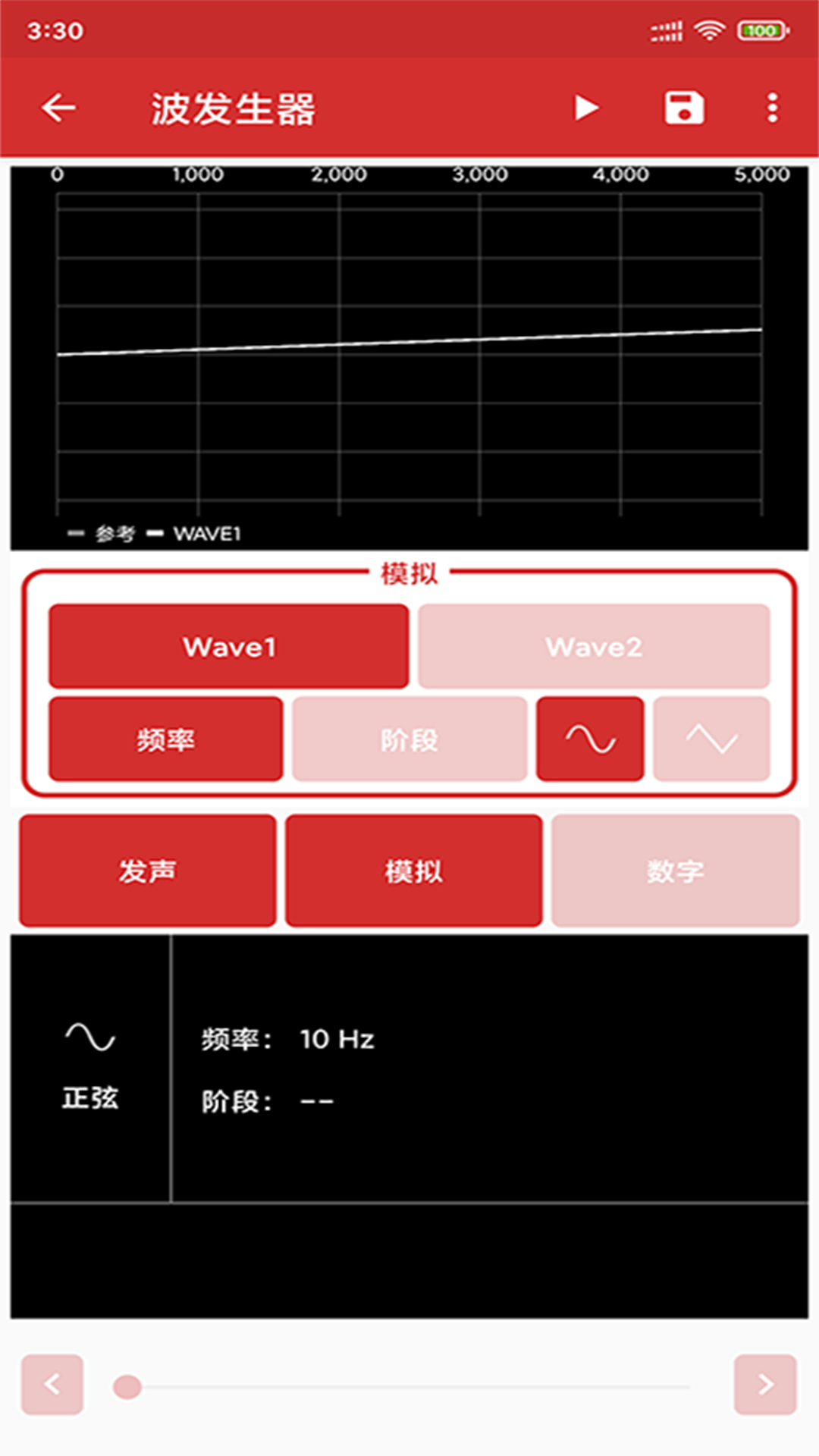Choose the 阶段 parameter button
Viewport: 819px width, 1456px height.
click(x=409, y=739)
